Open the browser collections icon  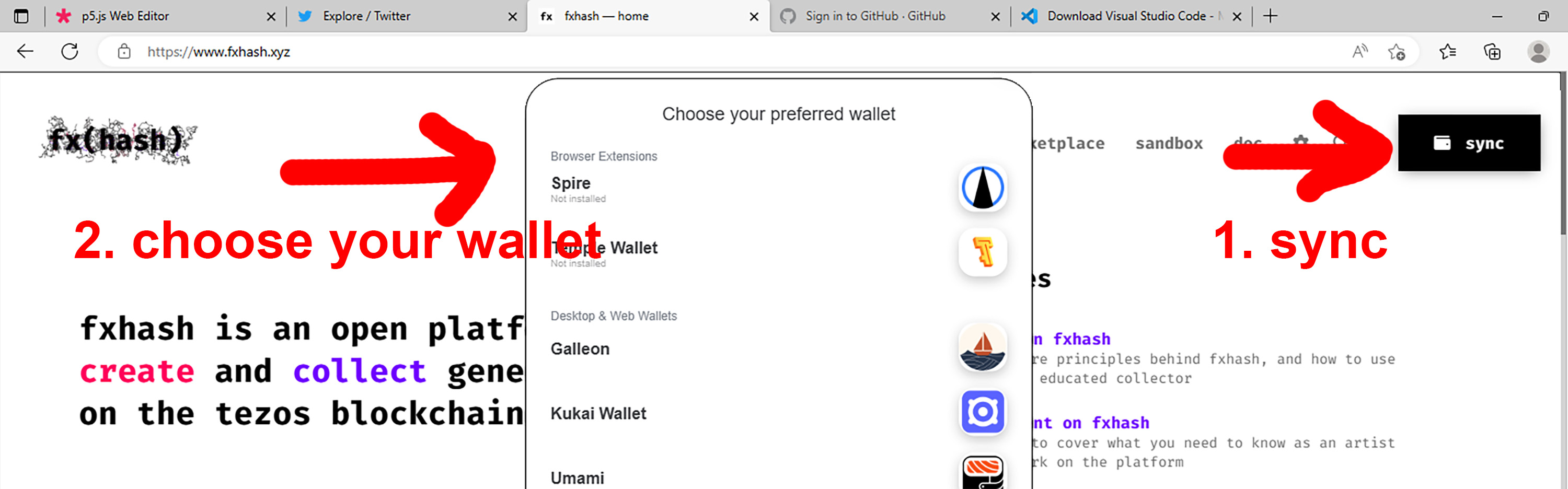[1492, 52]
